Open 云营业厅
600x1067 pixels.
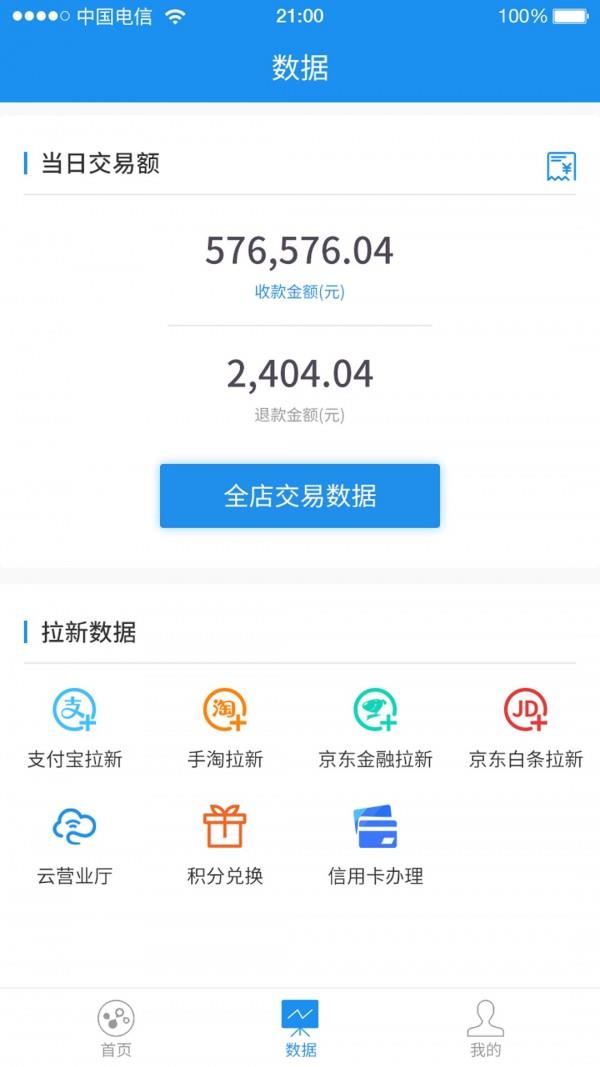click(x=75, y=845)
